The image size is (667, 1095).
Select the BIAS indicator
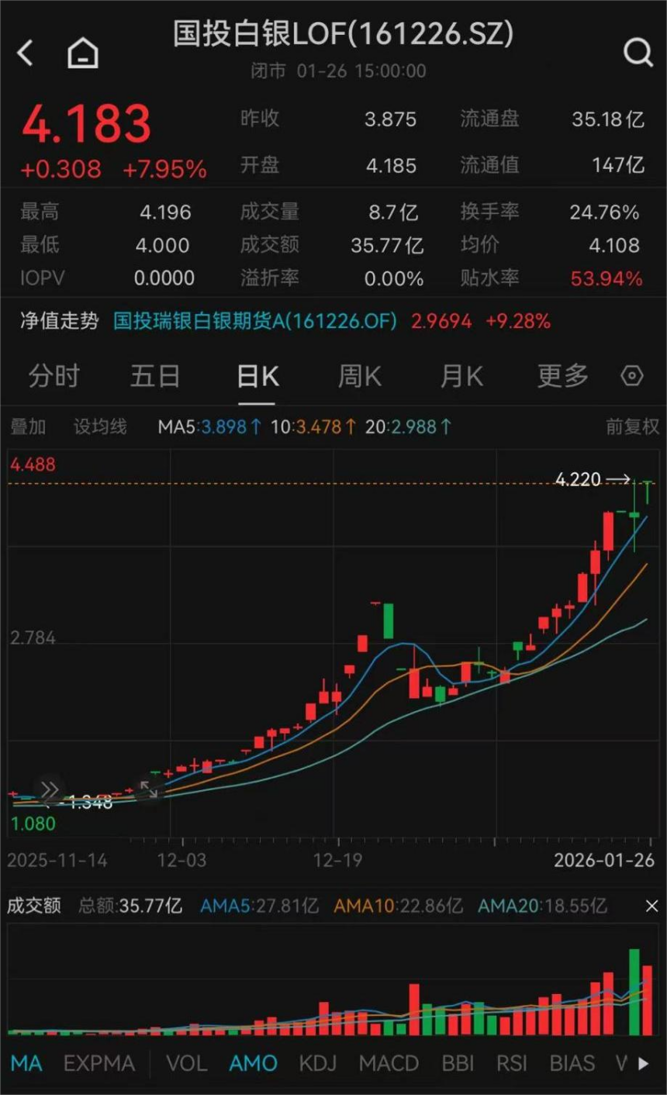572,1063
